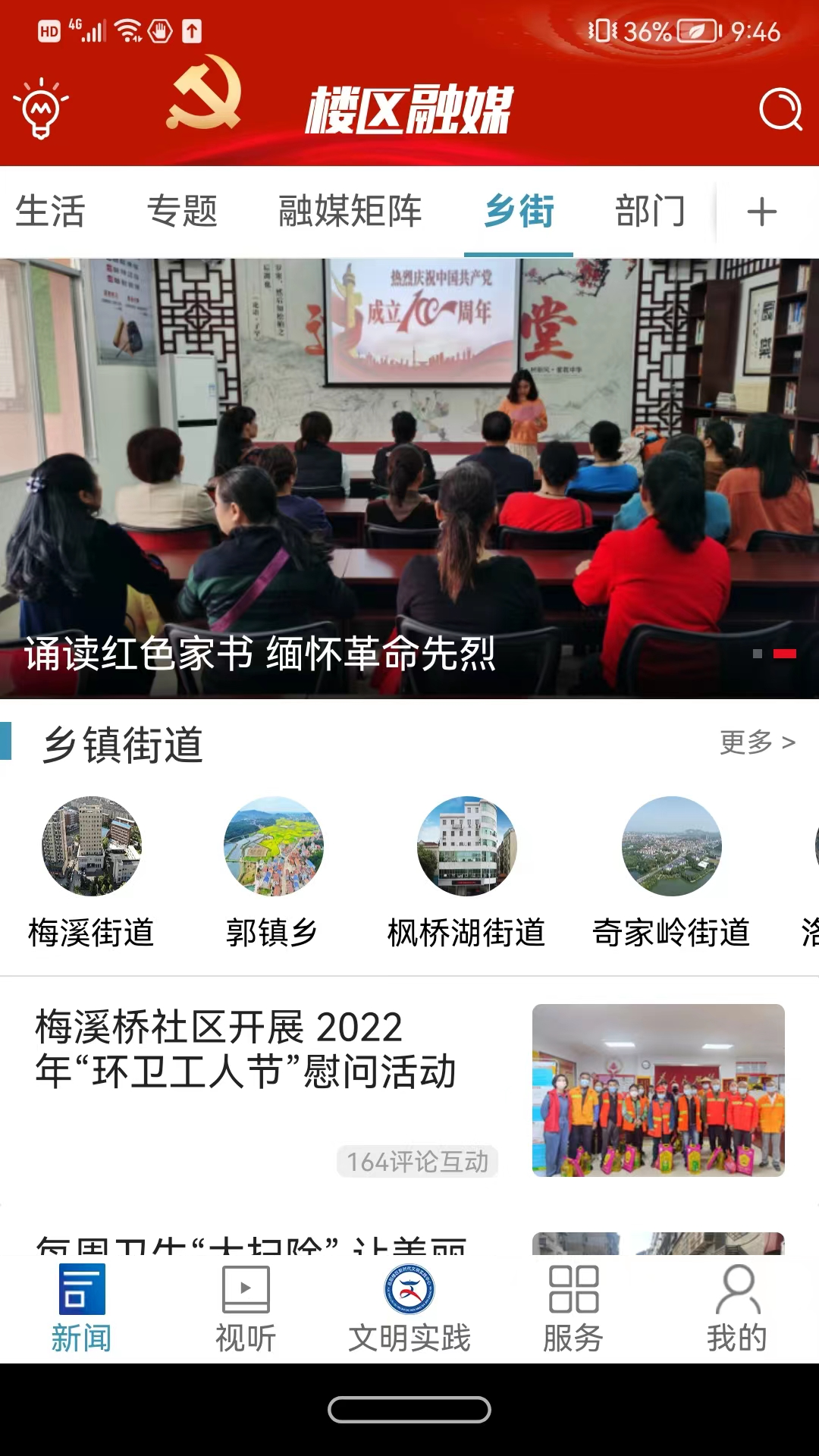The width and height of the screenshot is (819, 1456).
Task: Select the 部门 tab
Action: click(x=650, y=211)
